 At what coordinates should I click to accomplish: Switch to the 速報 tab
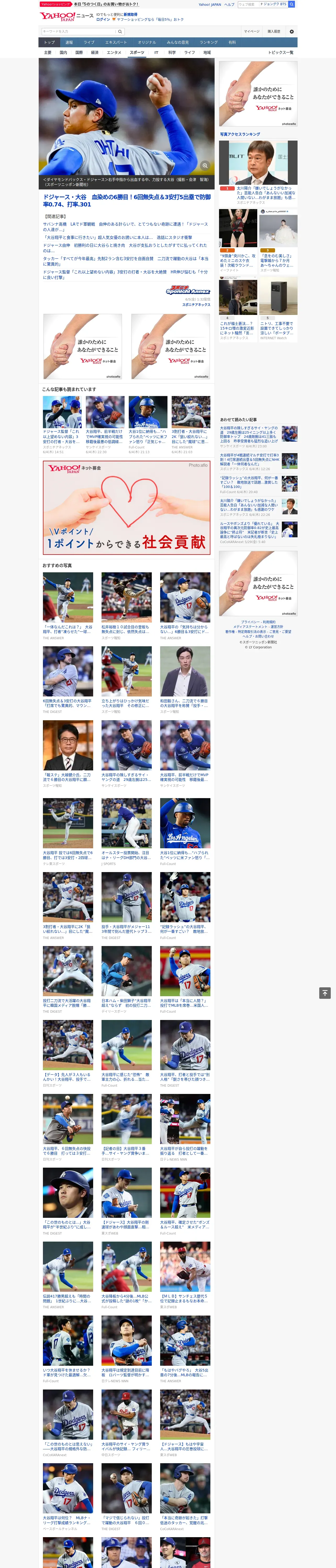[x=69, y=43]
